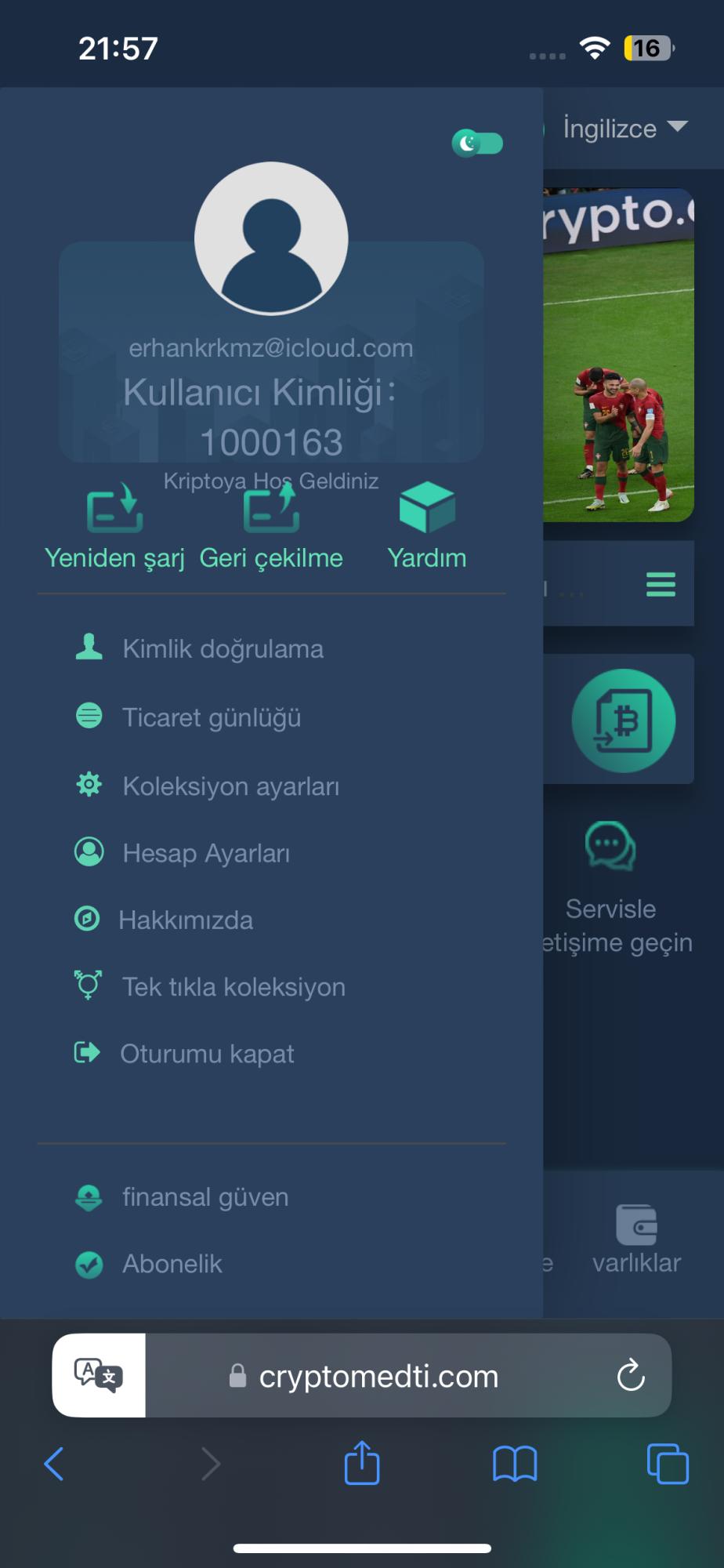Expand the hamburger menu on the right
Screen dimensions: 724x1568
click(661, 584)
